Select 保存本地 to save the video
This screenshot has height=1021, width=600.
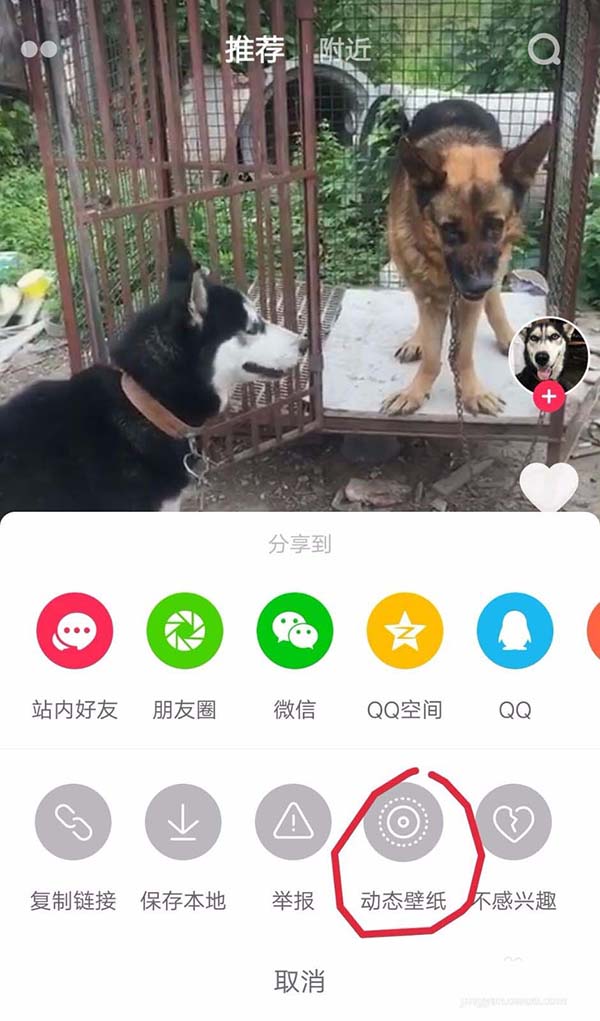pyautogui.click(x=183, y=822)
